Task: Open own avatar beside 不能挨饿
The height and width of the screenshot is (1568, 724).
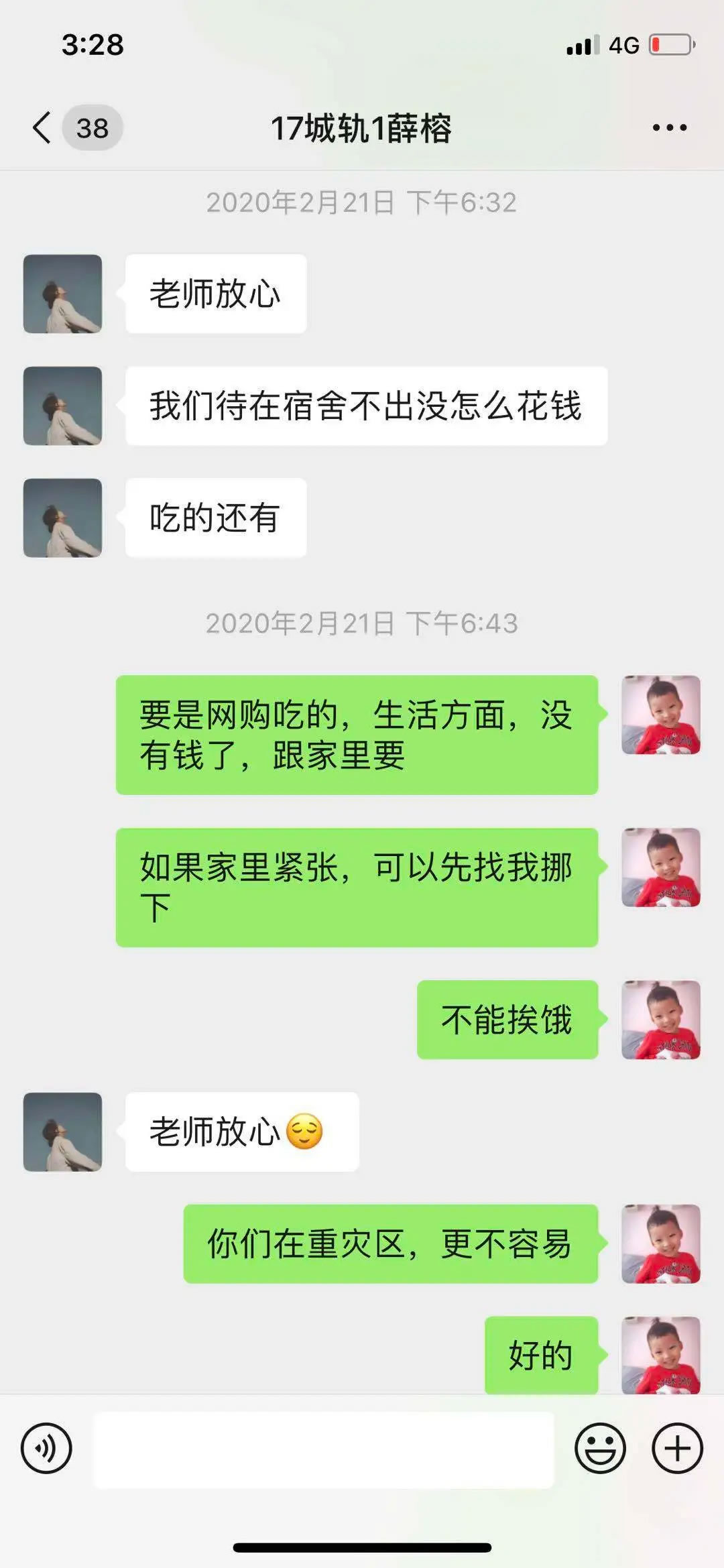Action: (660, 1020)
